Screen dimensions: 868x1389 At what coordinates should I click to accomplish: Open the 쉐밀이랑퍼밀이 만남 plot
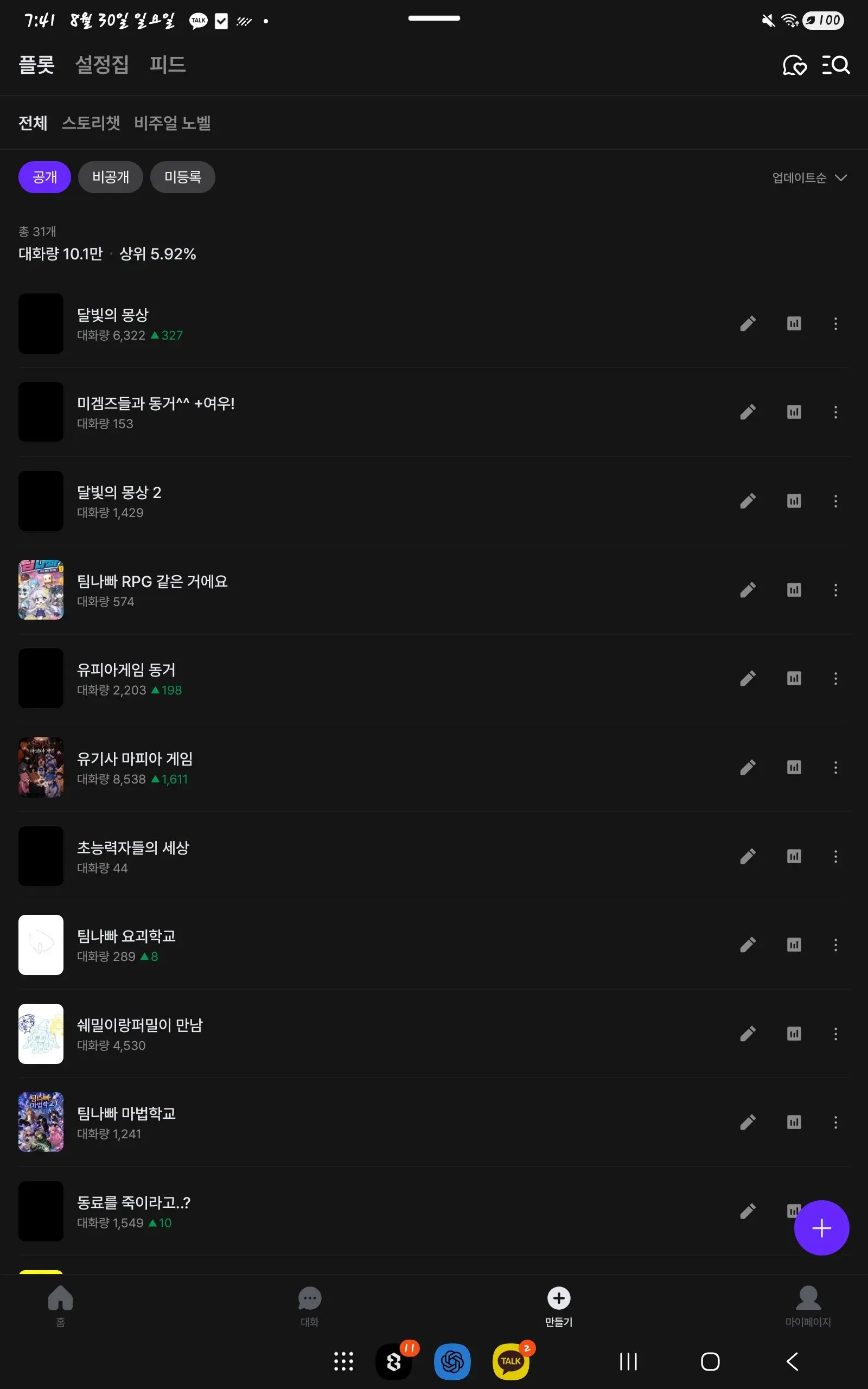(x=140, y=1033)
